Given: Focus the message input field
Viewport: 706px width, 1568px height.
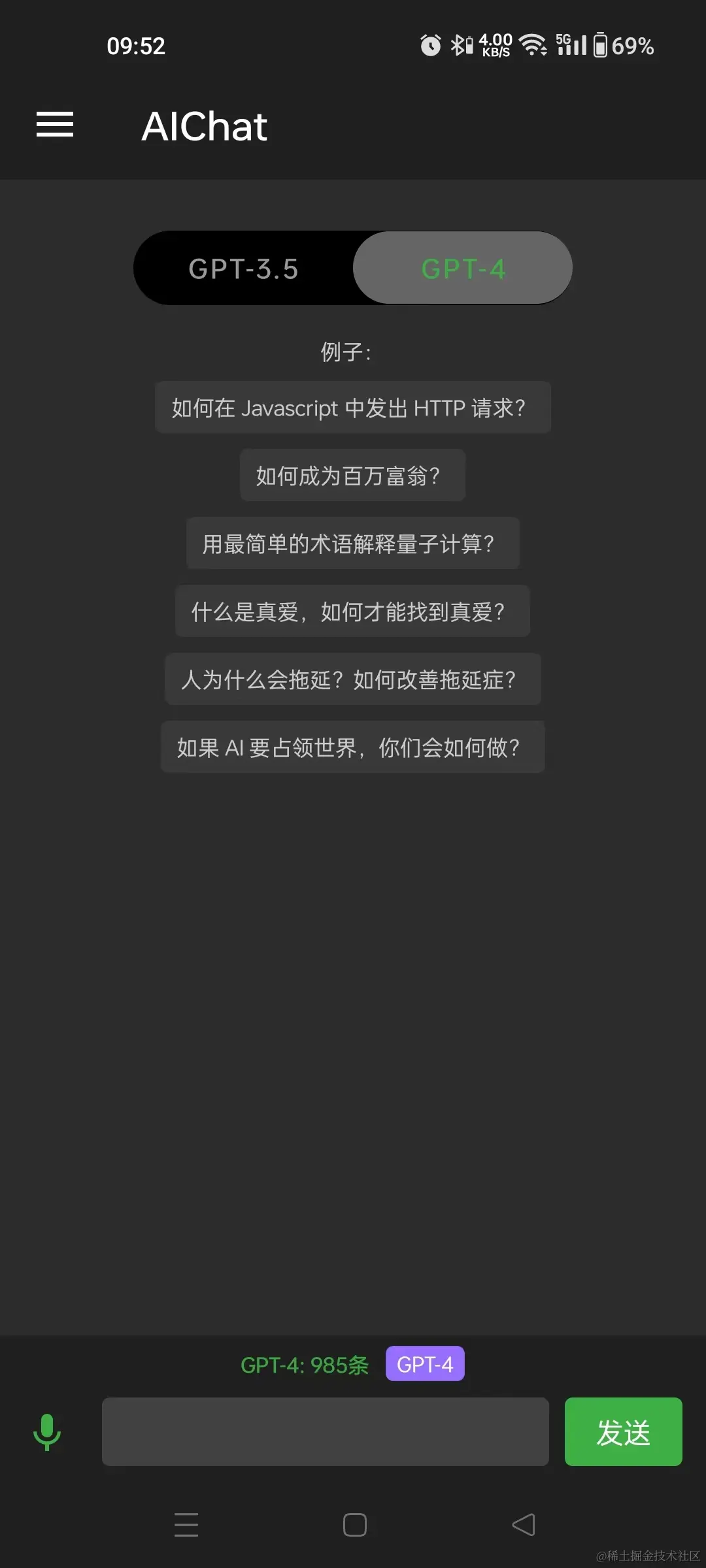Looking at the screenshot, I should click(325, 1431).
